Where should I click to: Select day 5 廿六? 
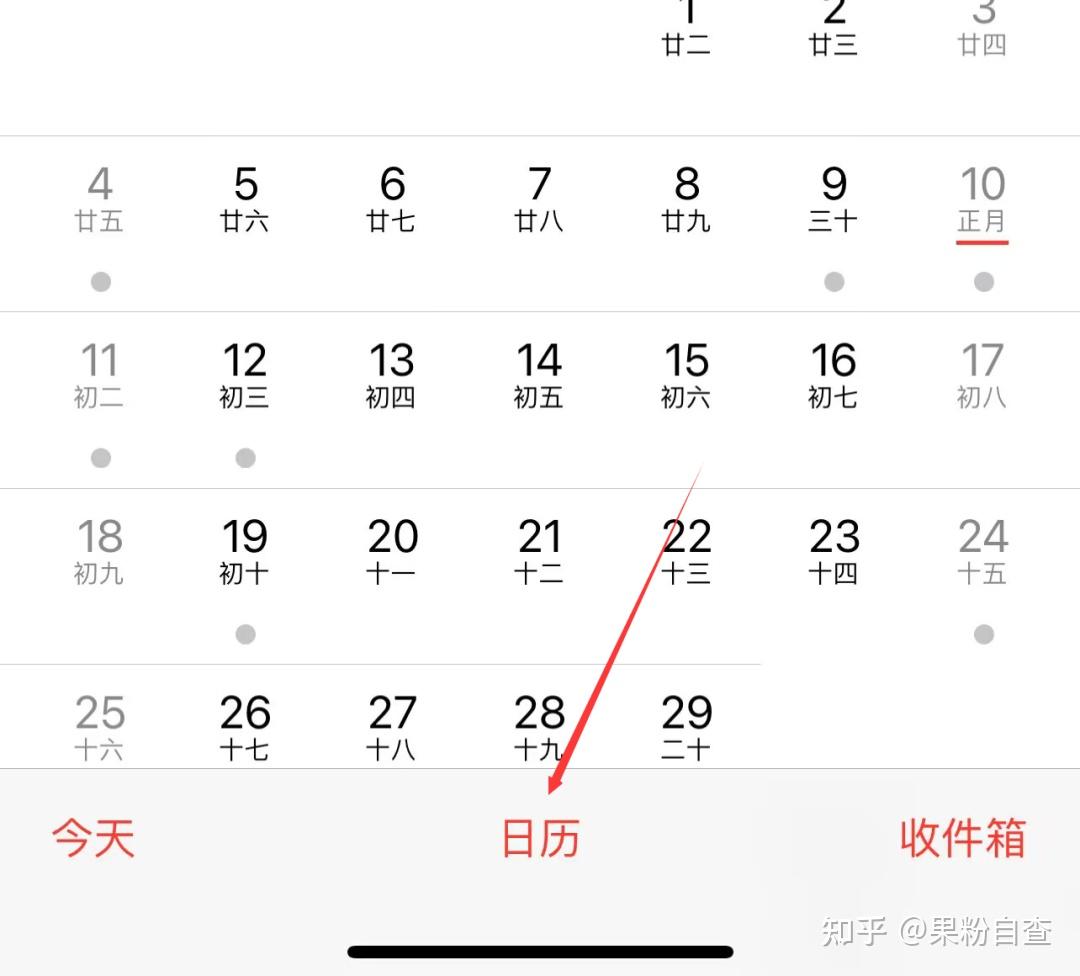(245, 200)
